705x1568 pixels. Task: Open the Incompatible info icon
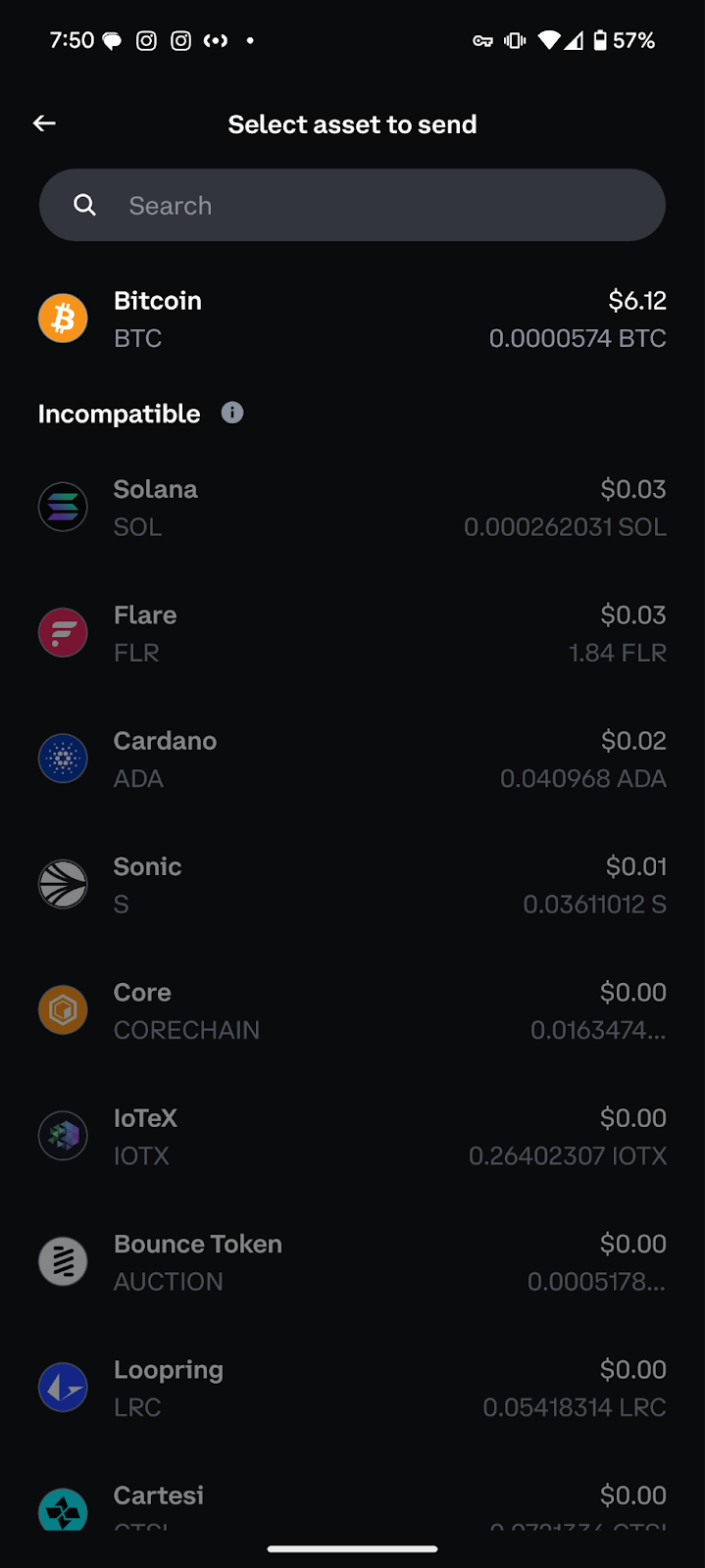[232, 413]
